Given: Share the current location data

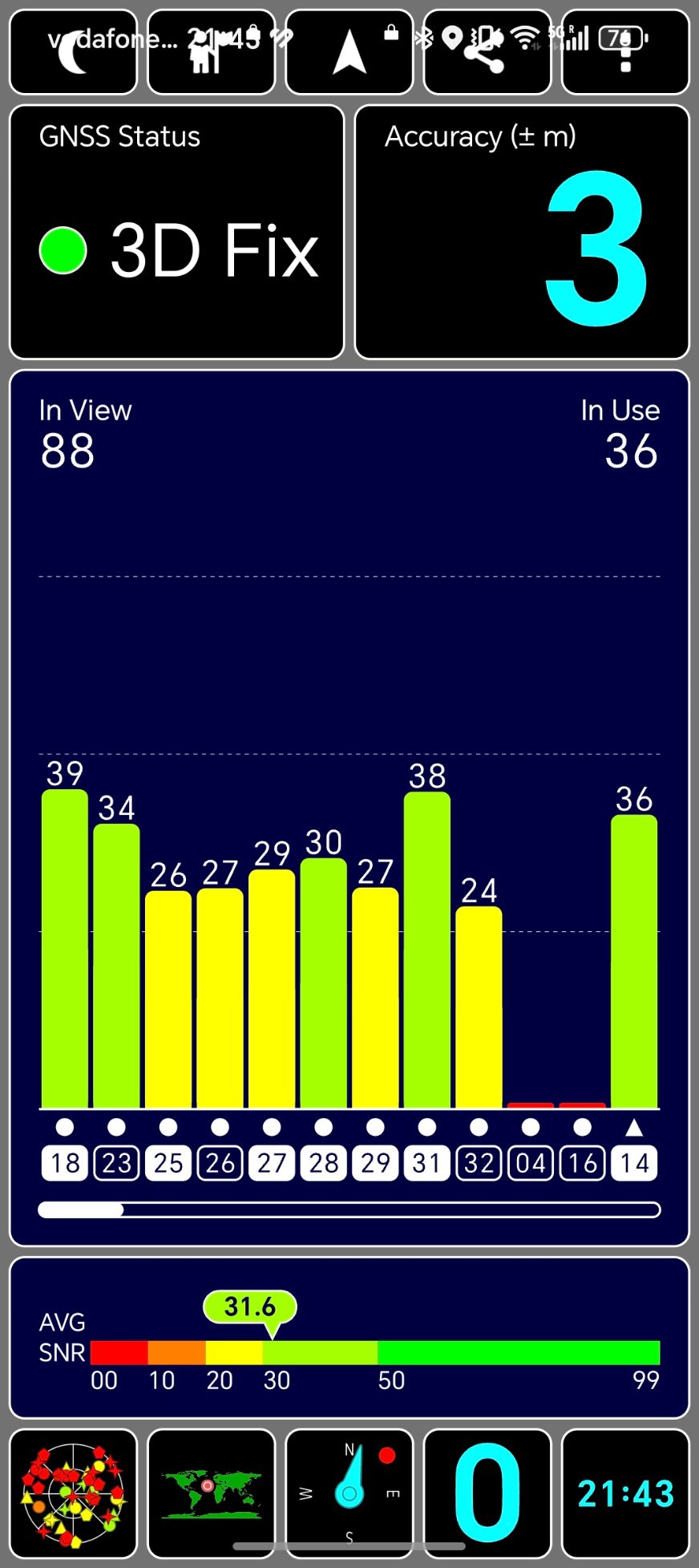Looking at the screenshot, I should point(487,53).
